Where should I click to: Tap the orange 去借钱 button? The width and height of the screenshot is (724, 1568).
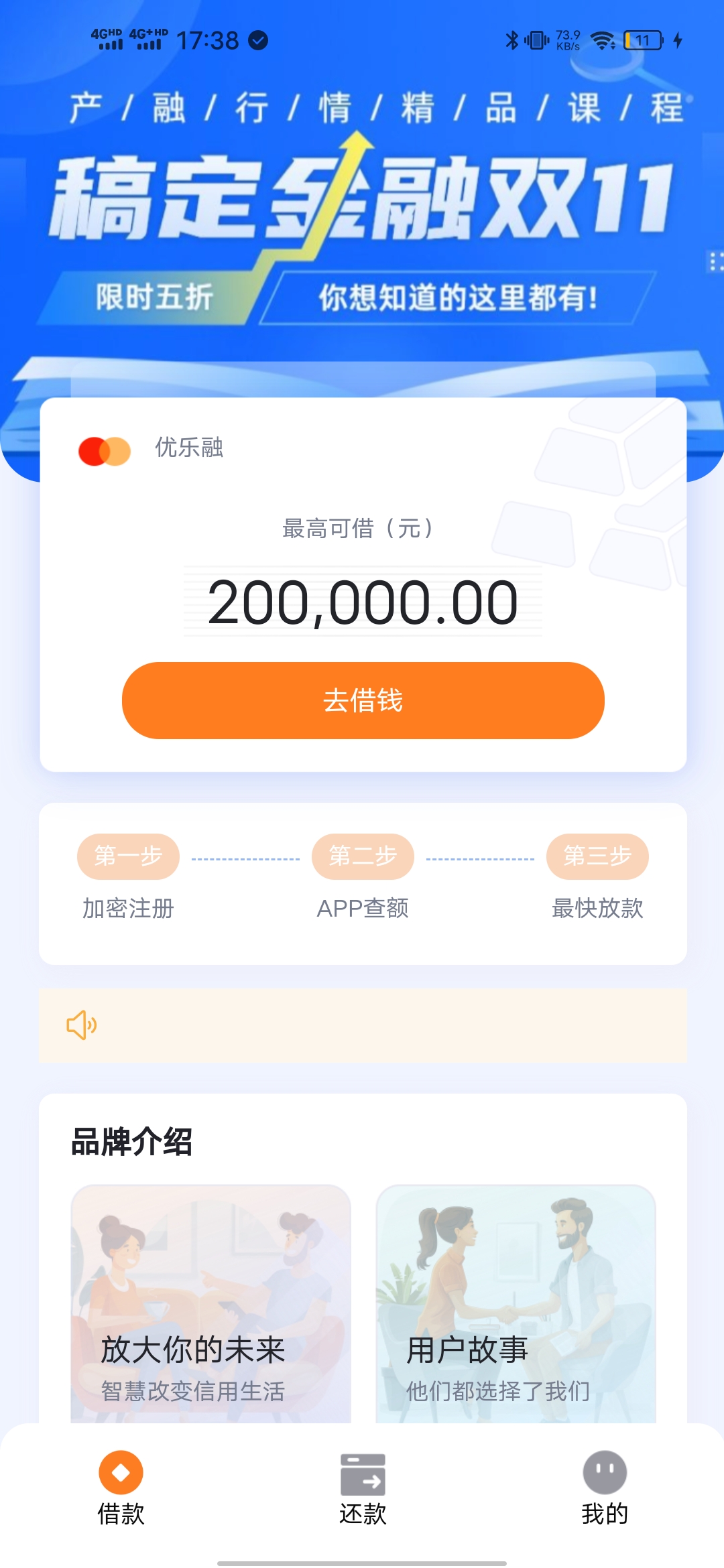tap(363, 700)
